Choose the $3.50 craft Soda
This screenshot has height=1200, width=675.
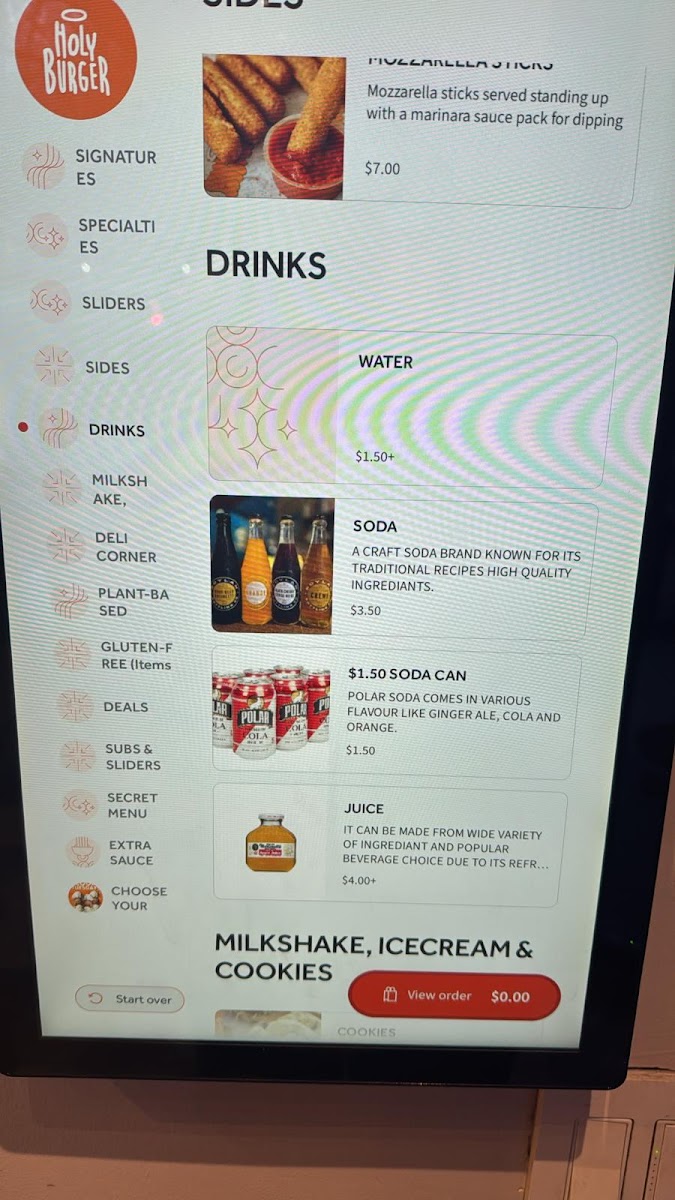tap(405, 566)
